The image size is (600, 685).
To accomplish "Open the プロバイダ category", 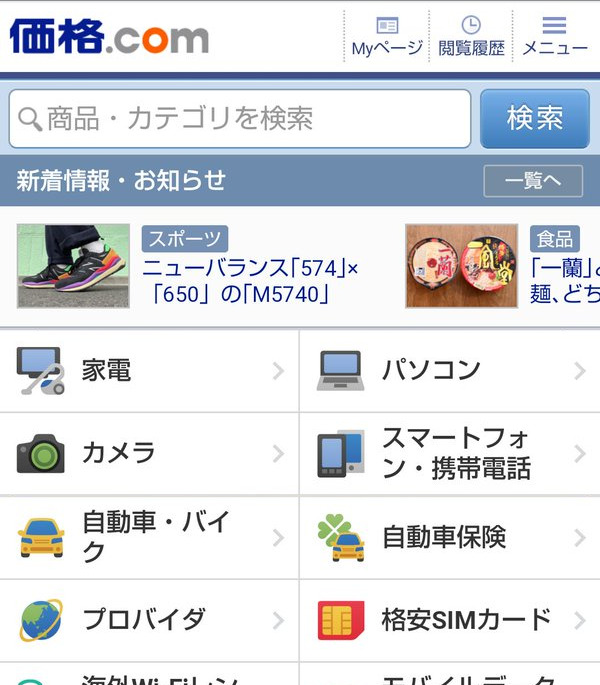I will click(x=150, y=620).
